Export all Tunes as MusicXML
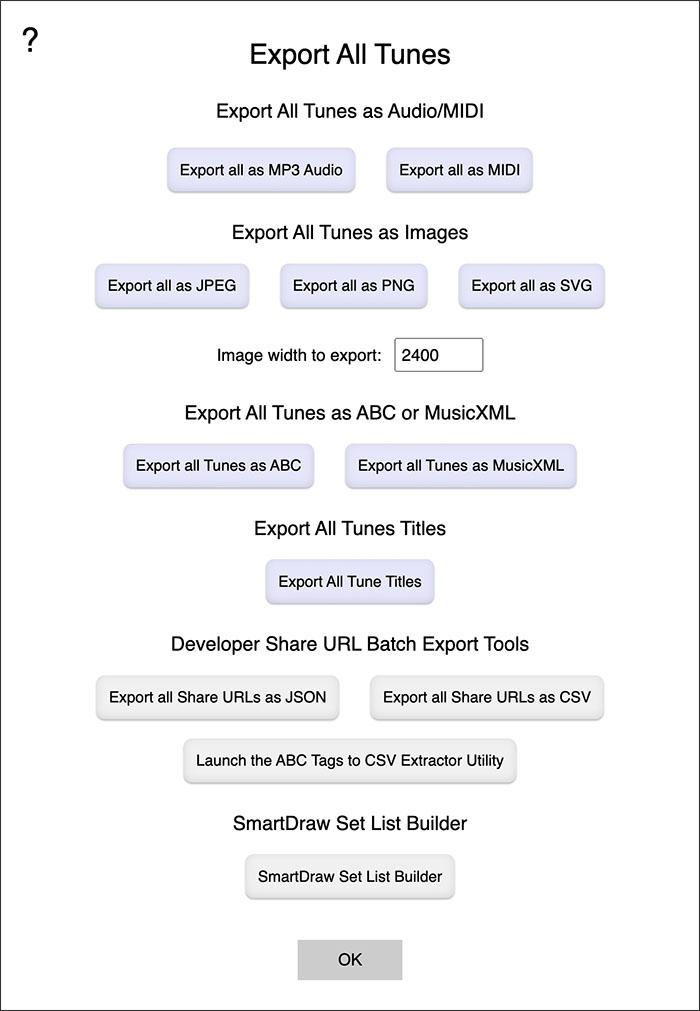 pos(461,466)
